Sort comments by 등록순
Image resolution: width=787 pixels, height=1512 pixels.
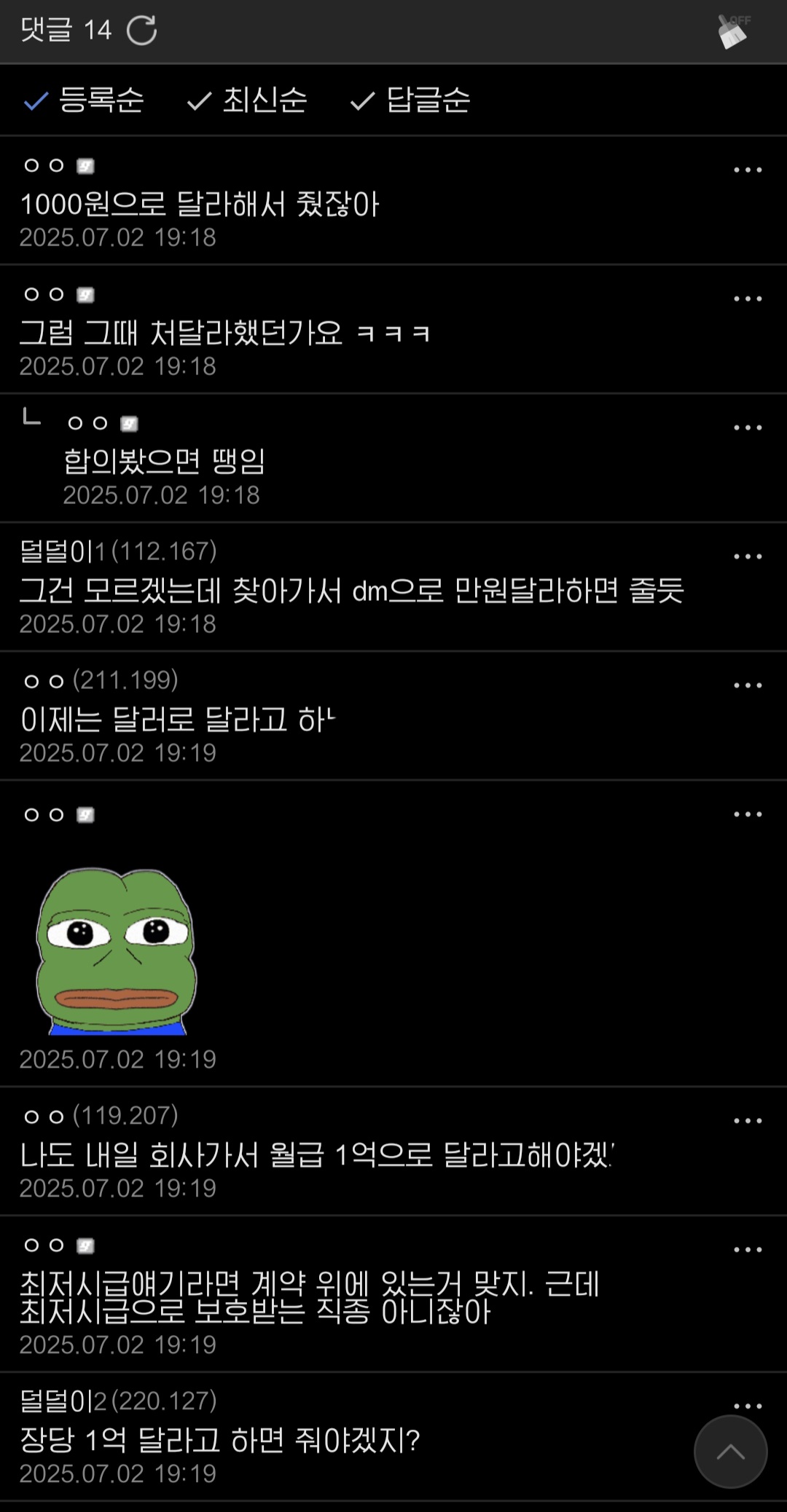(84, 100)
